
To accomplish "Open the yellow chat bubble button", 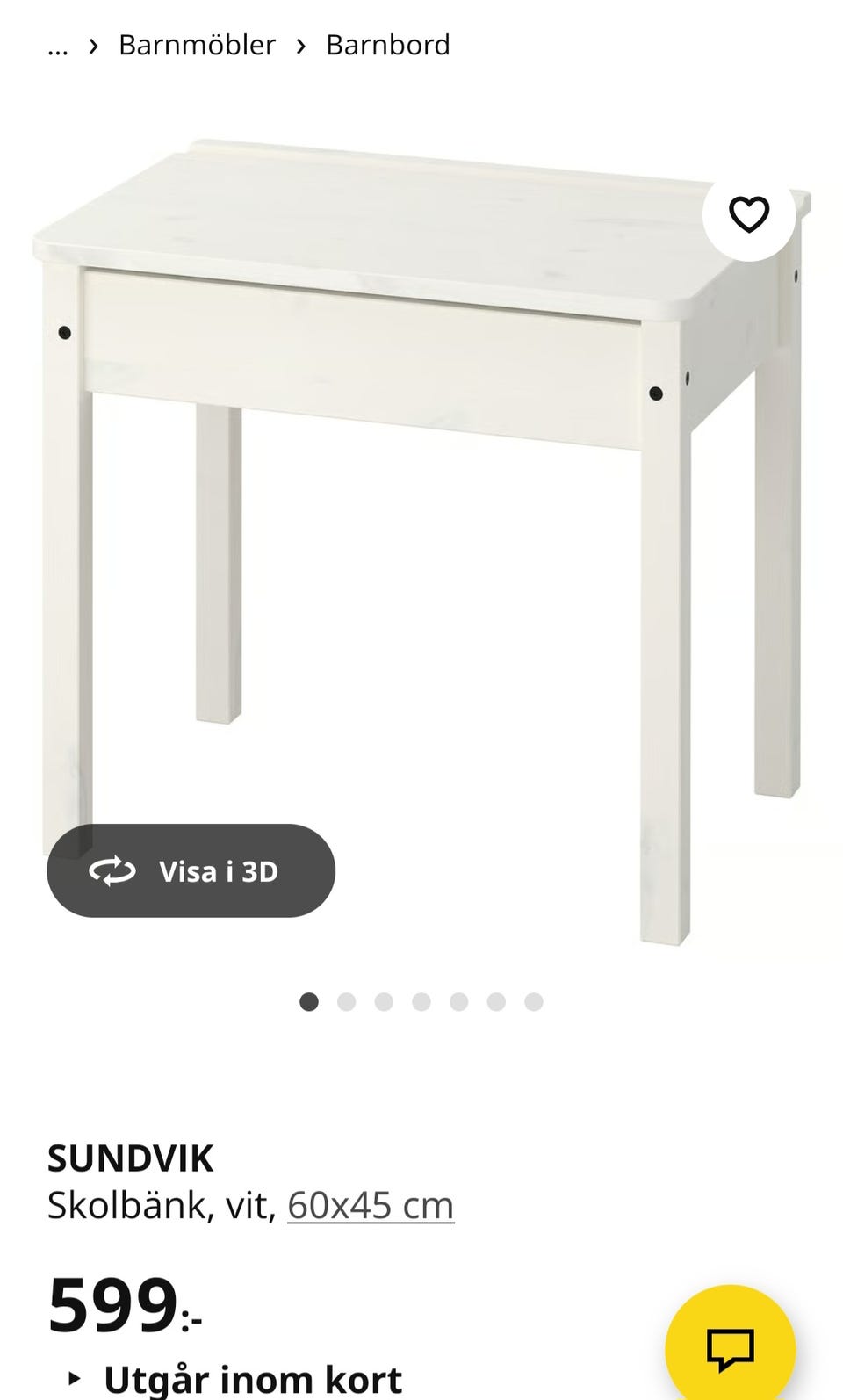I will (x=731, y=1349).
